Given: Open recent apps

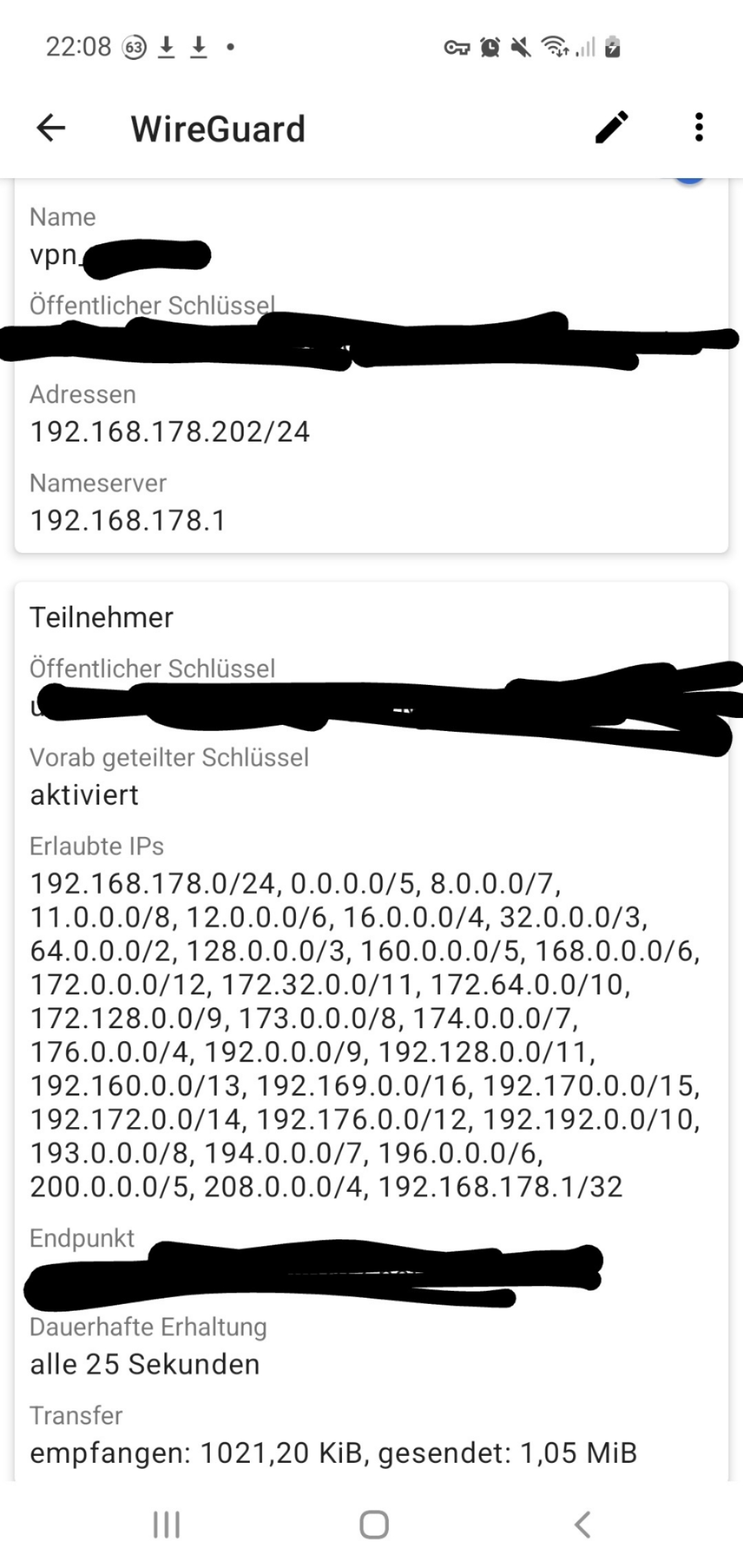Looking at the screenshot, I should click(x=166, y=1525).
